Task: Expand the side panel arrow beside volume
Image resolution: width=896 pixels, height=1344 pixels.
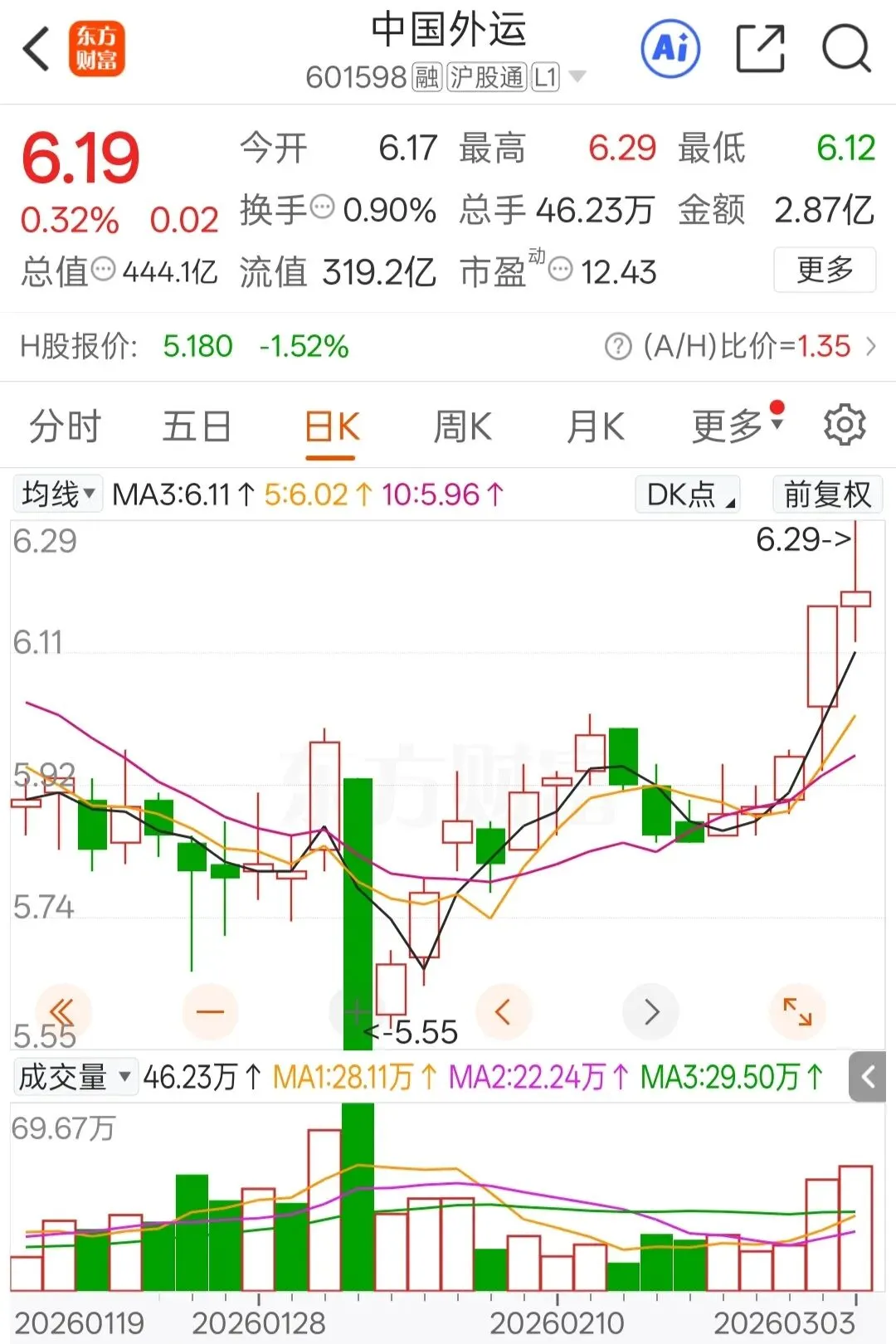Action: [868, 1077]
